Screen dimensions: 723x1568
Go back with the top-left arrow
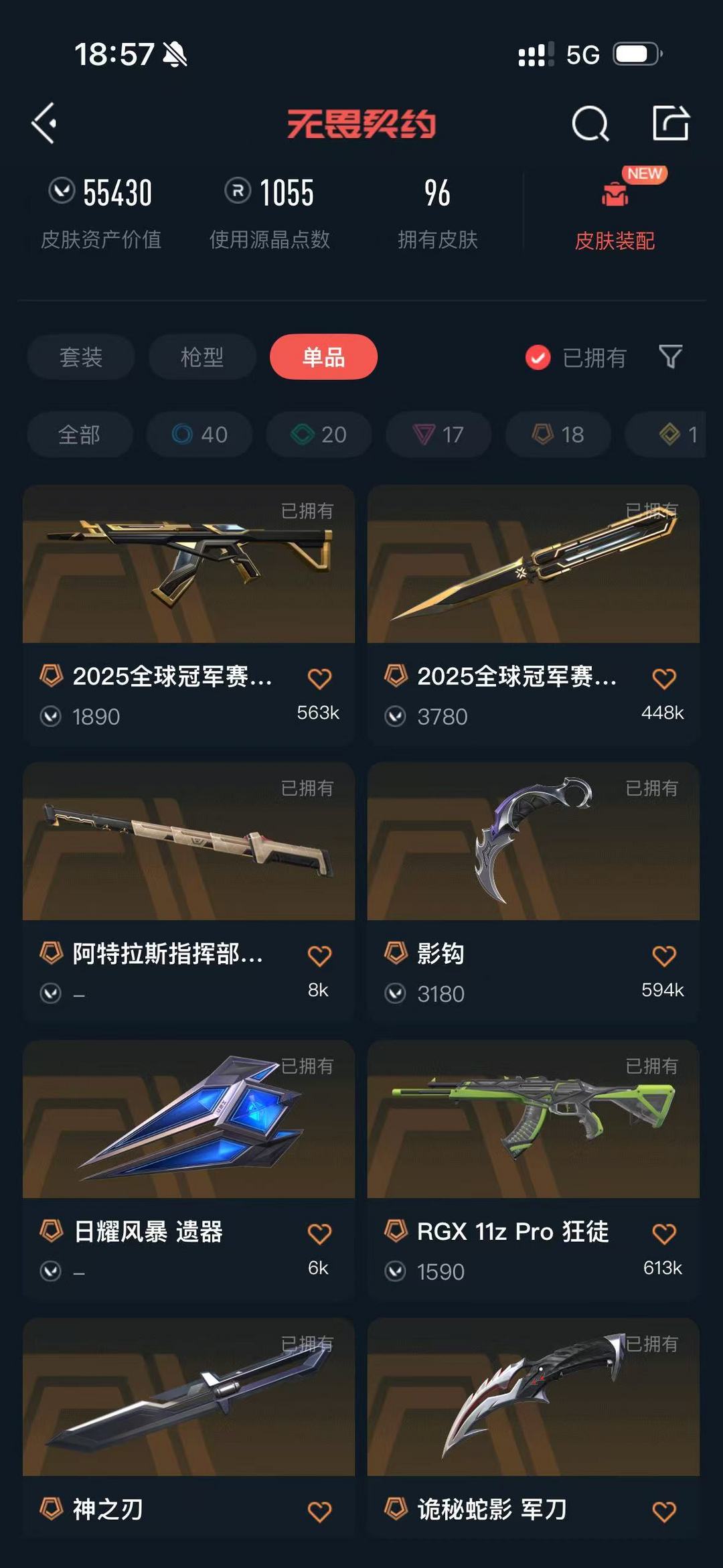pos(45,124)
